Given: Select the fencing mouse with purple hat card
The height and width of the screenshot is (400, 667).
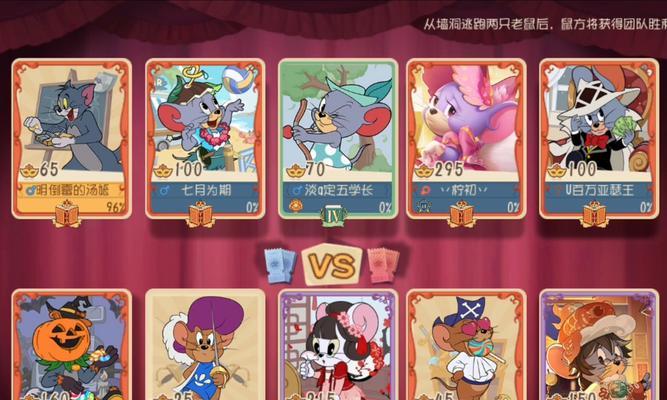Looking at the screenshot, I should click(x=204, y=345).
